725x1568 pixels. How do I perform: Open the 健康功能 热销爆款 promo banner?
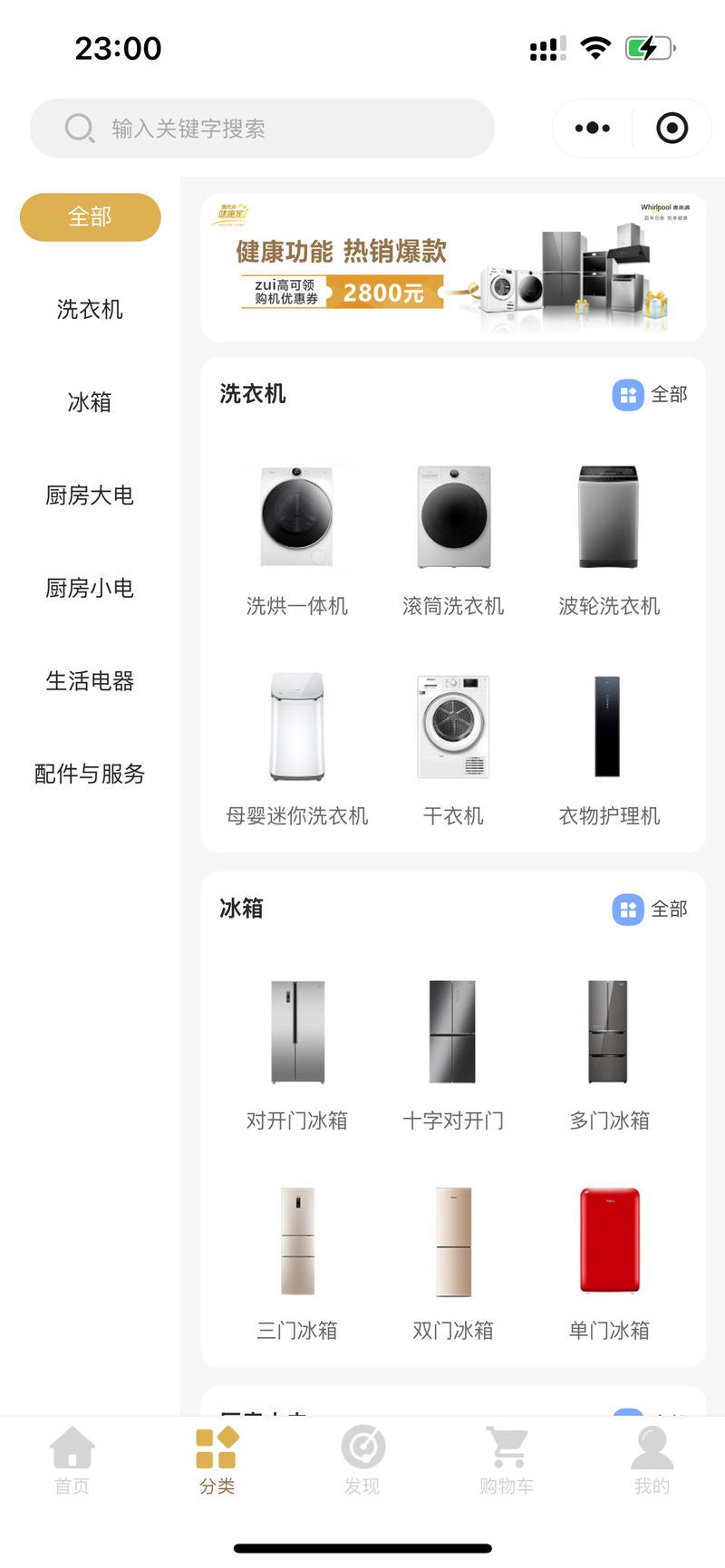[453, 268]
